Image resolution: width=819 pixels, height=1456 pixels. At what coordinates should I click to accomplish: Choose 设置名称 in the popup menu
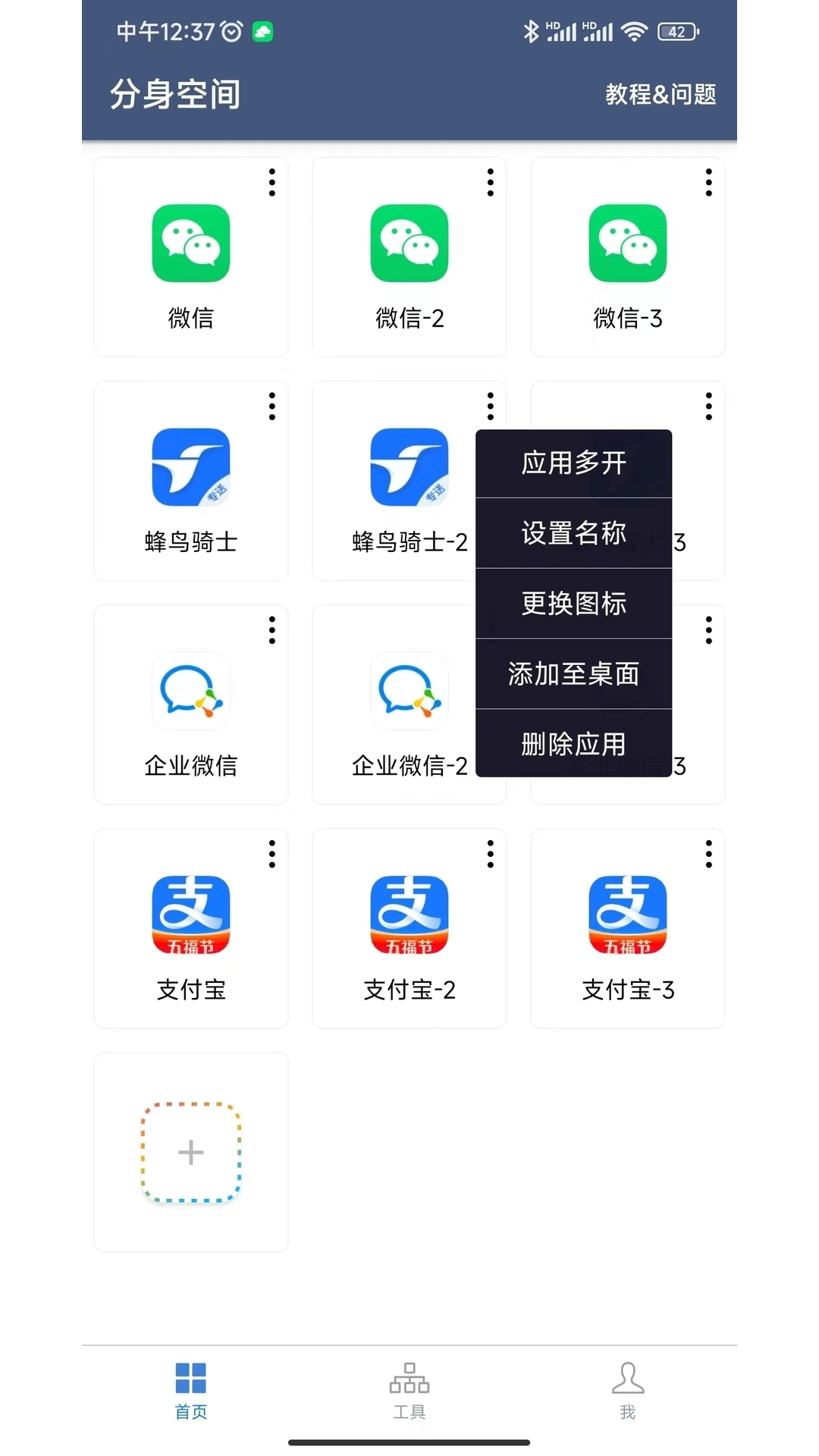point(573,533)
